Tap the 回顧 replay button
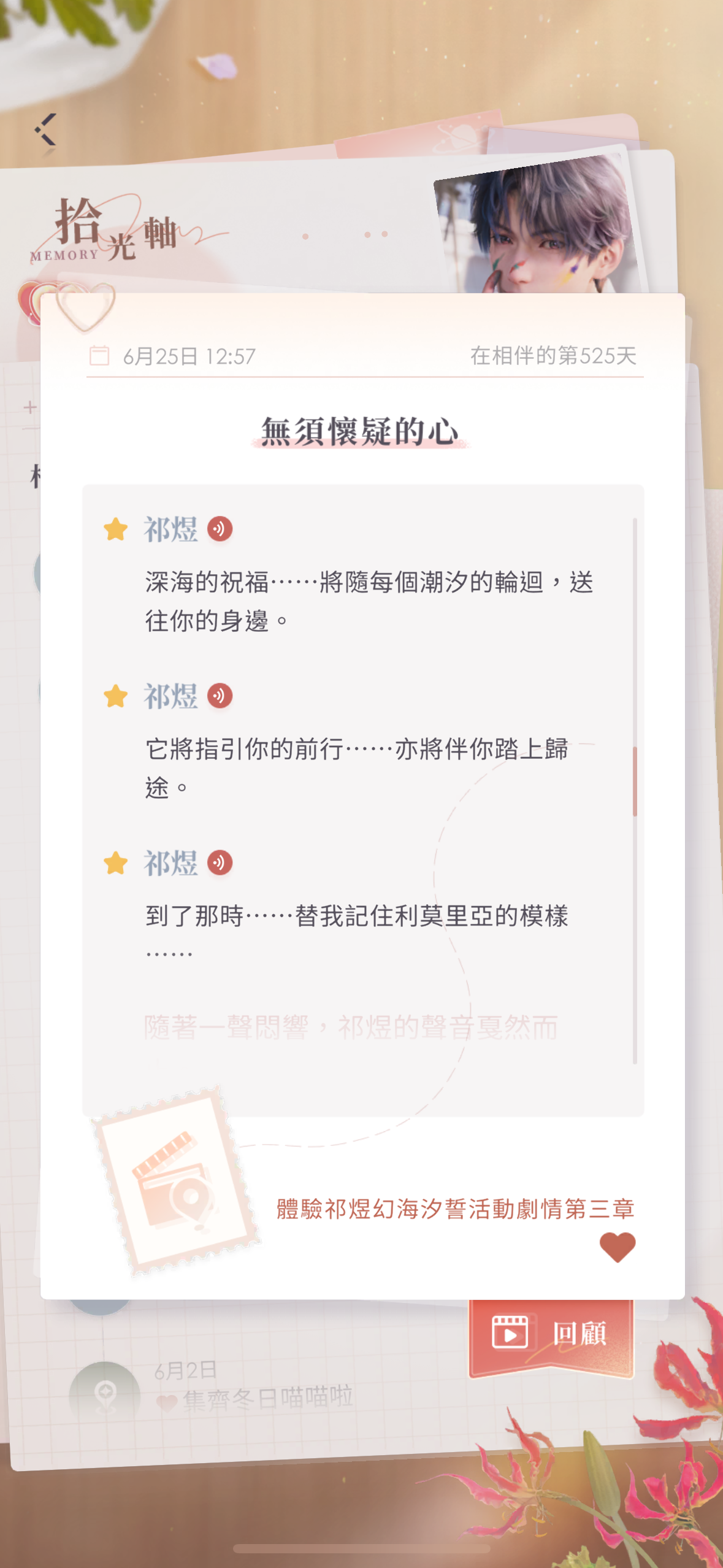The height and width of the screenshot is (1568, 723). 551,1332
